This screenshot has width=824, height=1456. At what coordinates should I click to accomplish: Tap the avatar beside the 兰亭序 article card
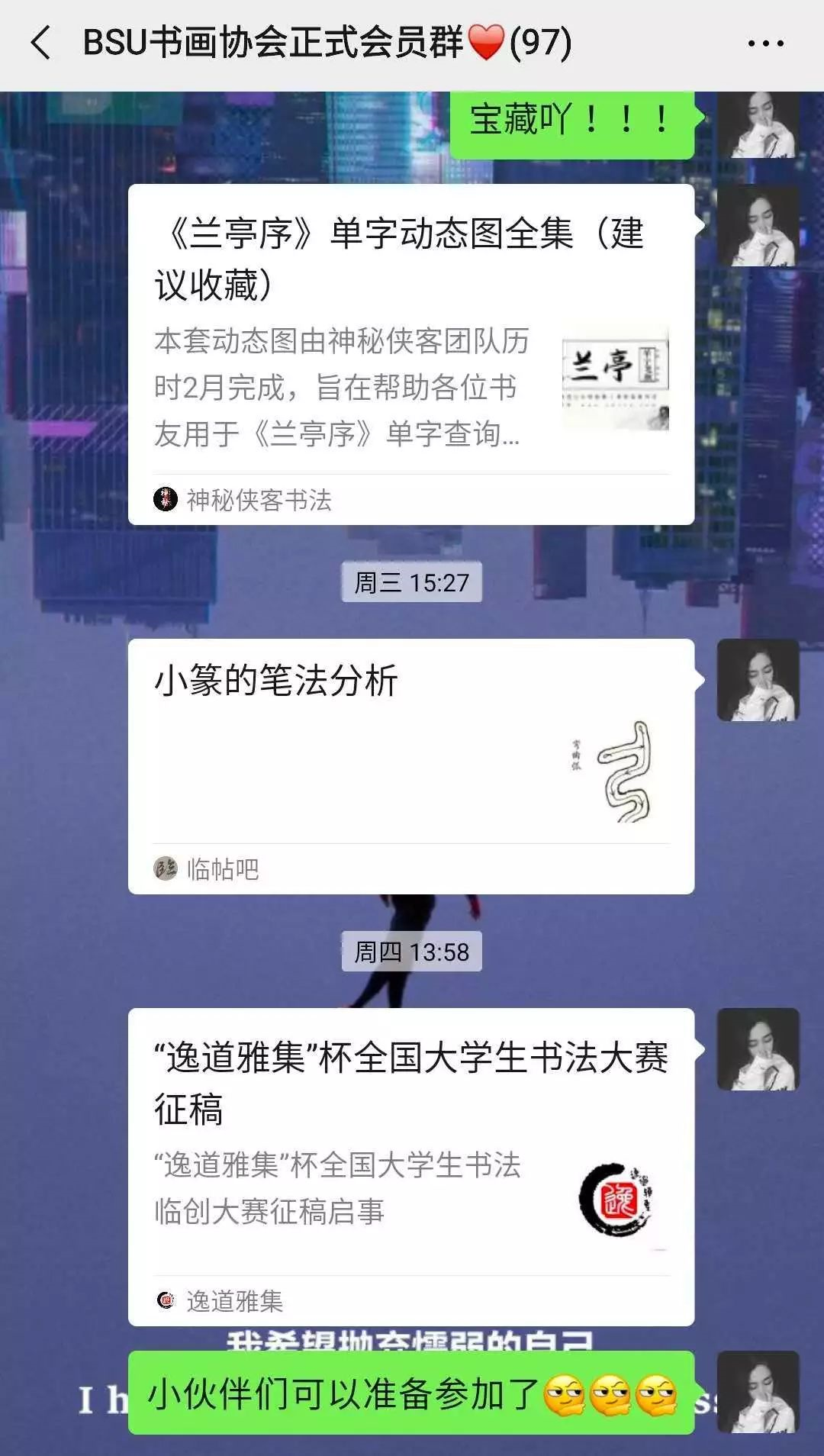[x=758, y=226]
